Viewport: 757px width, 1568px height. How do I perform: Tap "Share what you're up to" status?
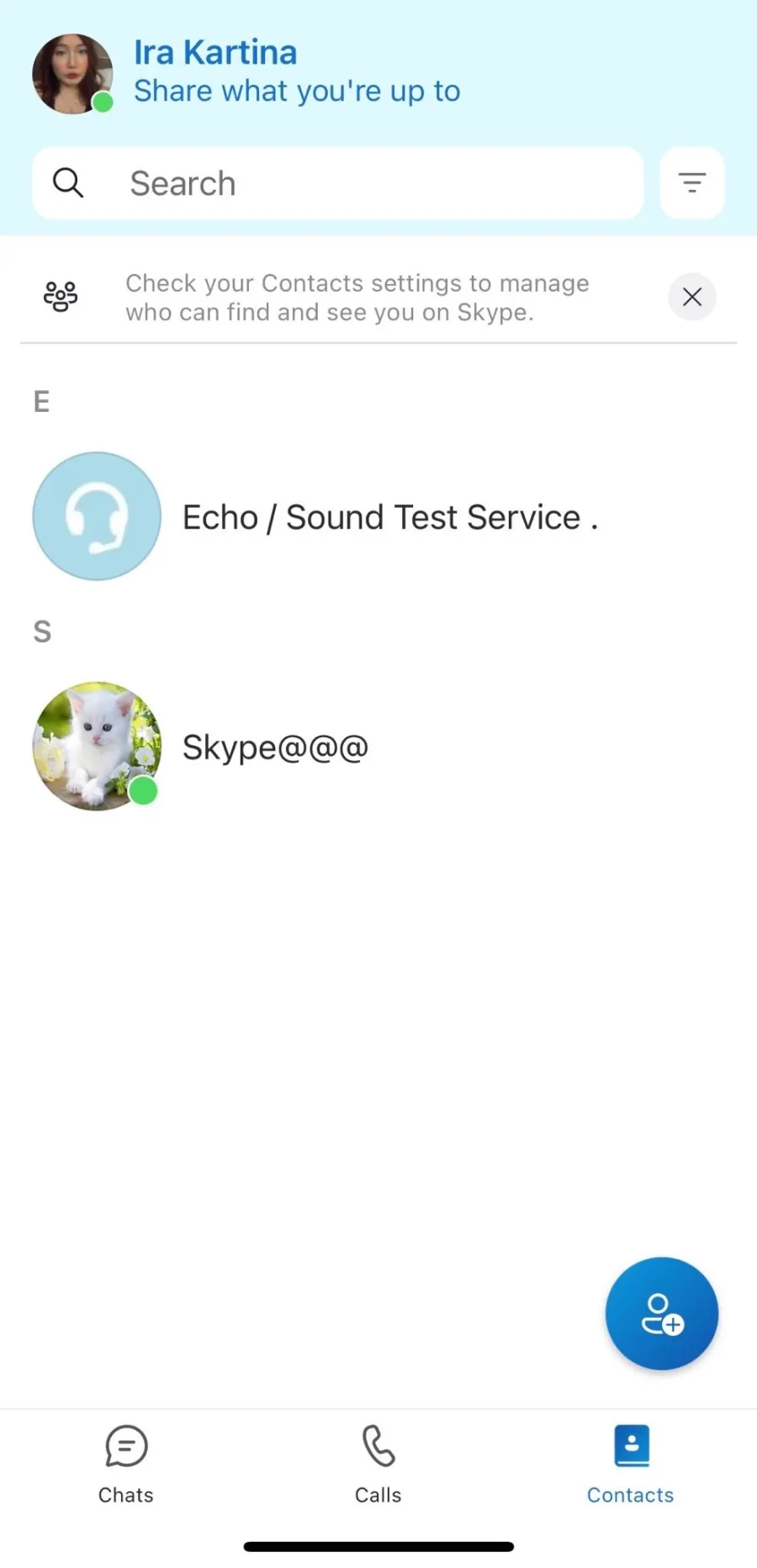pyautogui.click(x=297, y=91)
